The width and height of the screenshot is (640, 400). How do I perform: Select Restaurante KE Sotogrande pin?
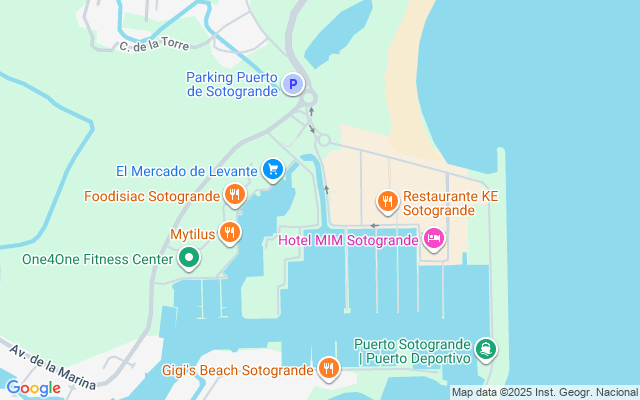pyautogui.click(x=388, y=203)
